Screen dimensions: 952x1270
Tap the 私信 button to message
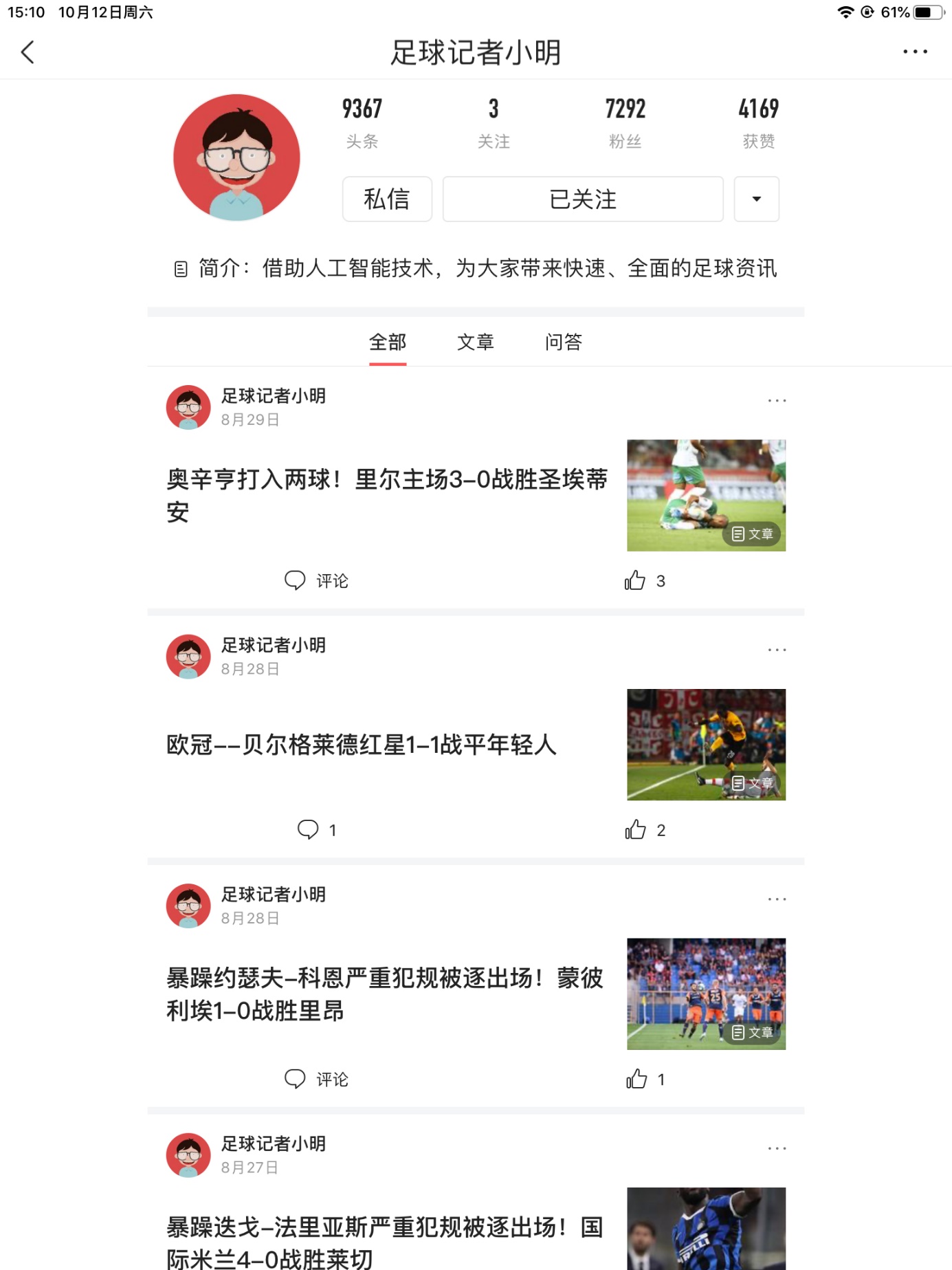click(x=387, y=199)
